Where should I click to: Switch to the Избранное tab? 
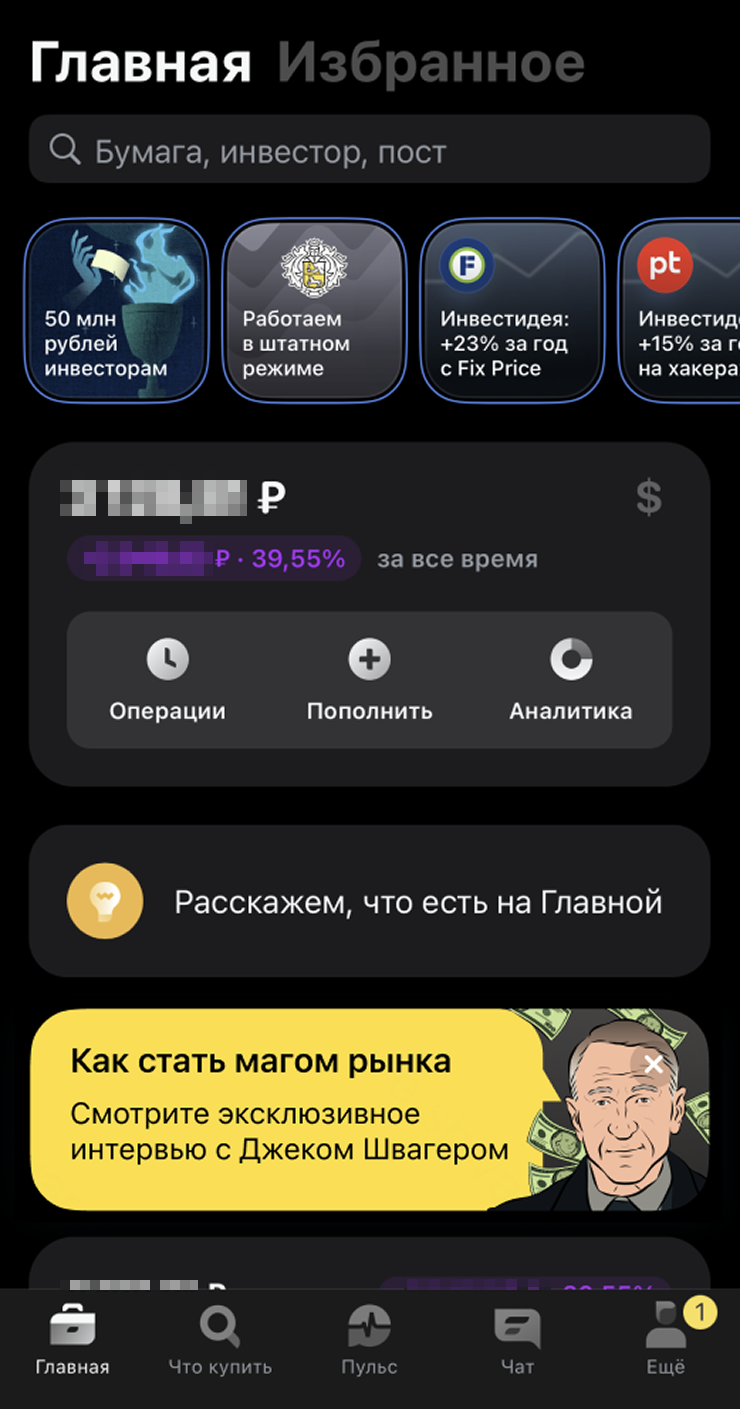(430, 64)
